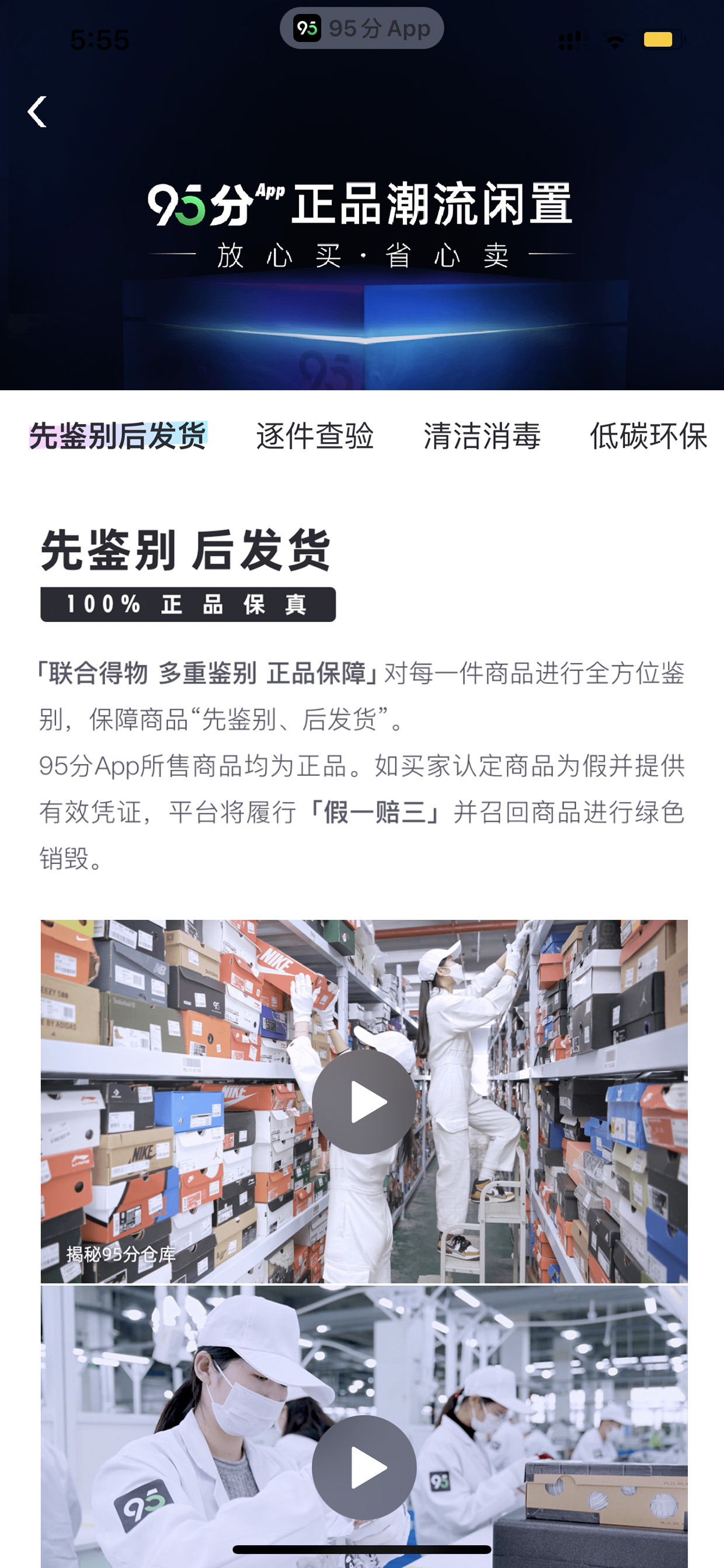This screenshot has width=724, height=1568.
Task: Select the 先鉴别后发货 tab
Action: click(118, 436)
